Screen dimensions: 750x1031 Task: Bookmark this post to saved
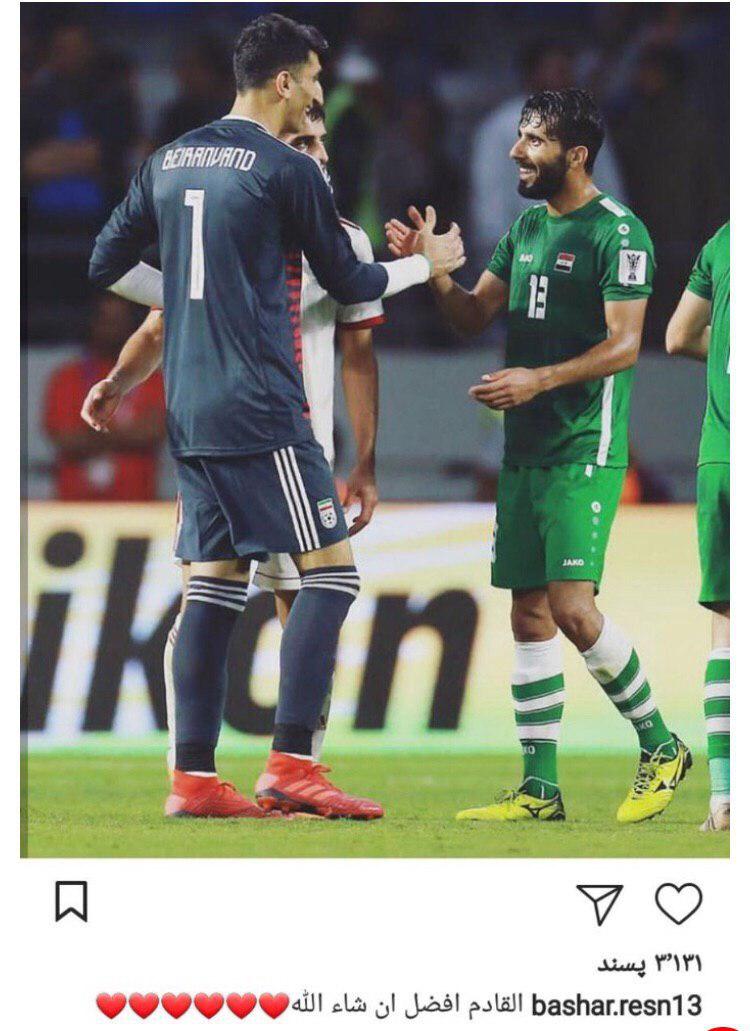pos(71,901)
